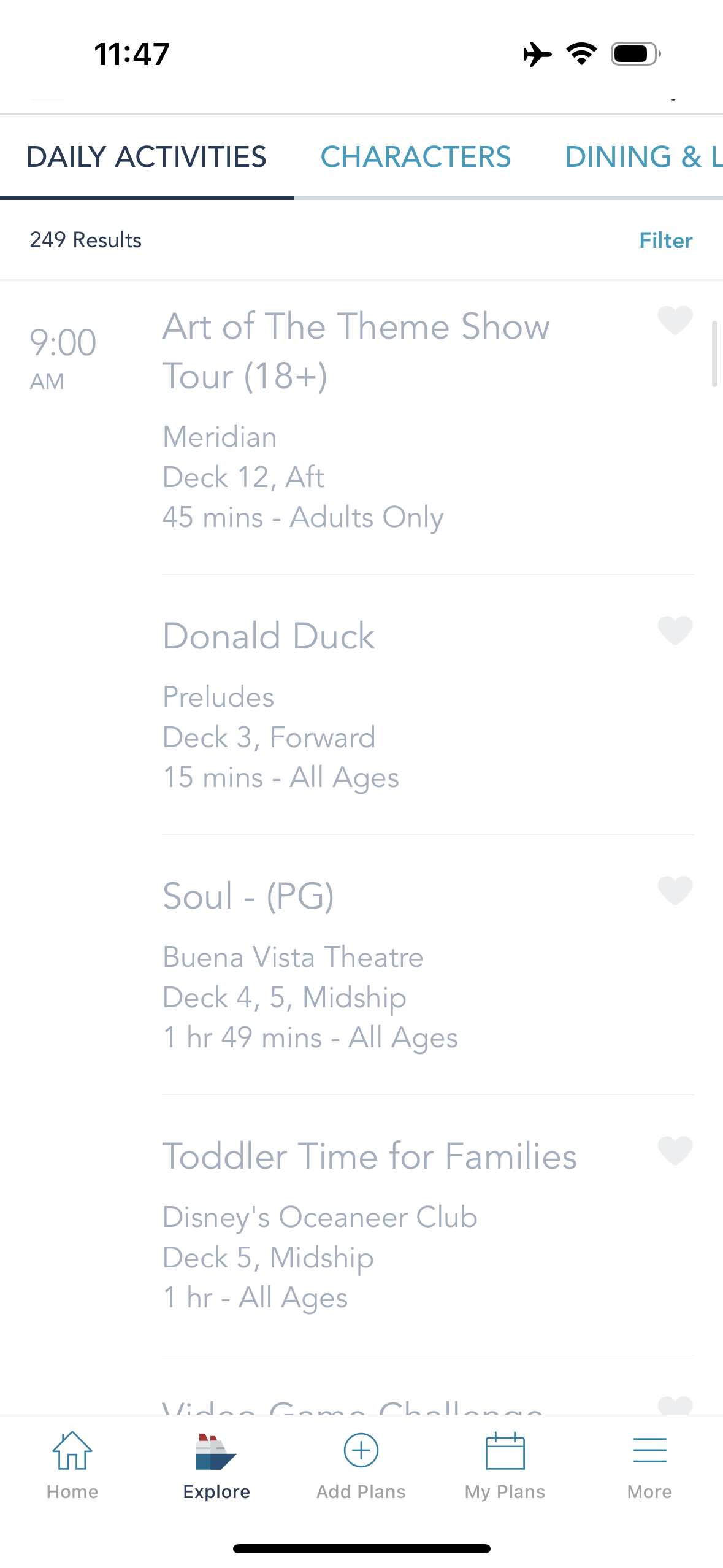The height and width of the screenshot is (1568, 723).
Task: Favorite Art of The Theme Show Tour
Action: (x=675, y=320)
